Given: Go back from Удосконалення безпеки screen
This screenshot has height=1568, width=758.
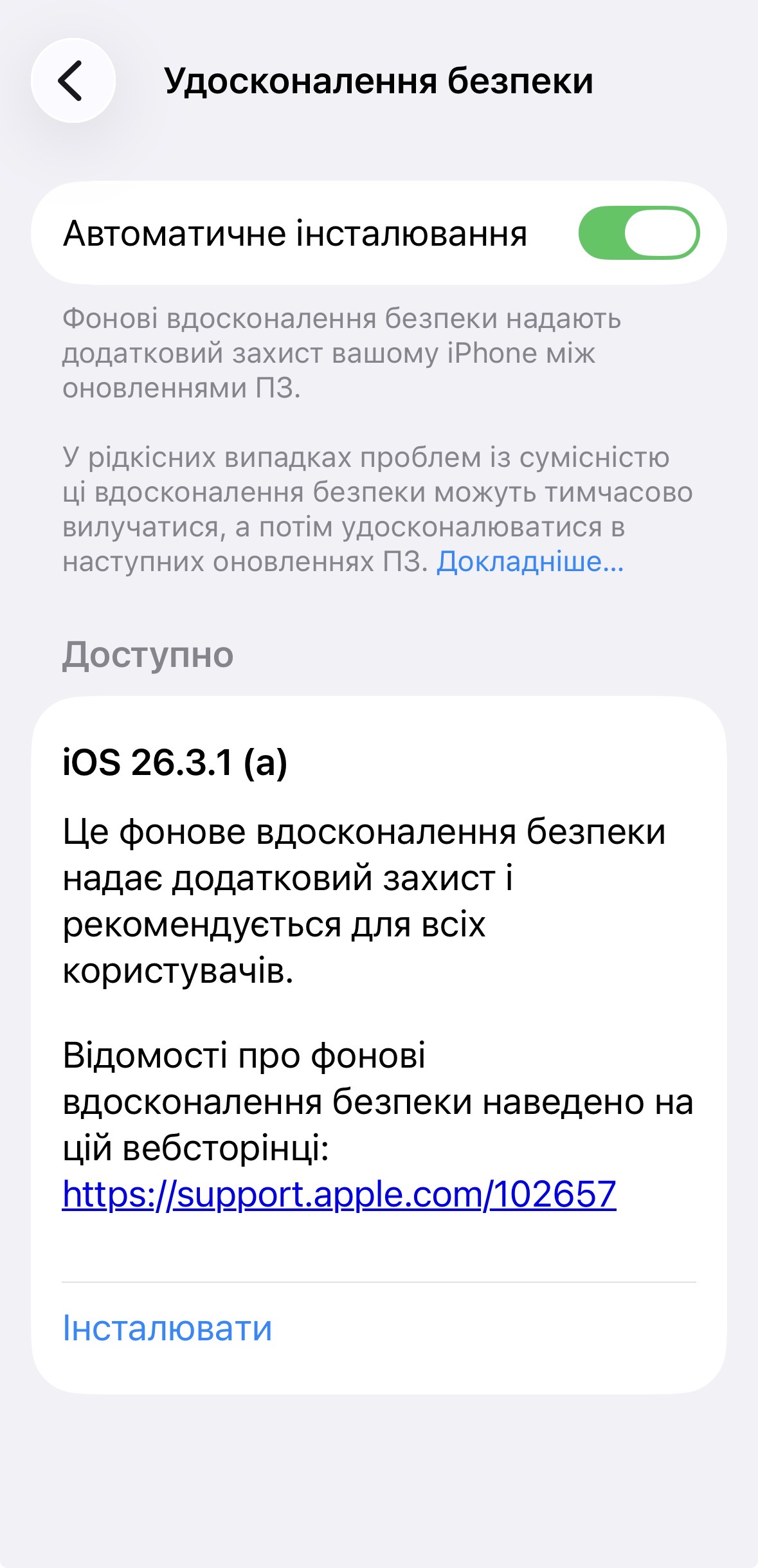Looking at the screenshot, I should pos(73,81).
